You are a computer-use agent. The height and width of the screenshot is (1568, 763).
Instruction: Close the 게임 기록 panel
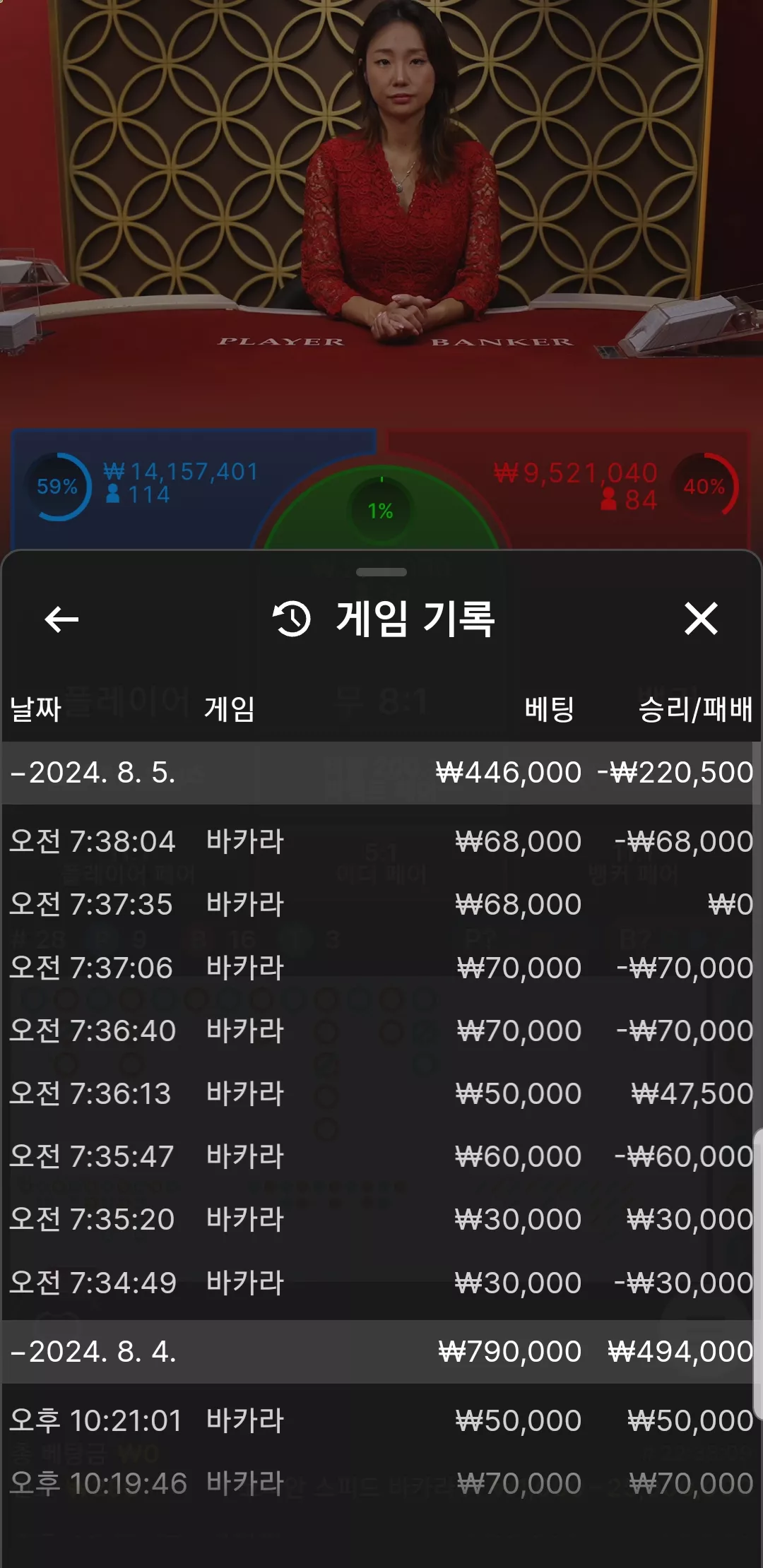click(x=701, y=619)
